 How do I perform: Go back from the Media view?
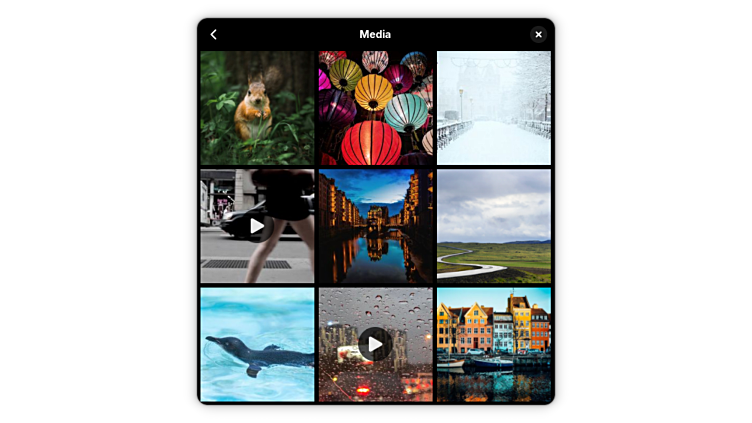point(213,34)
